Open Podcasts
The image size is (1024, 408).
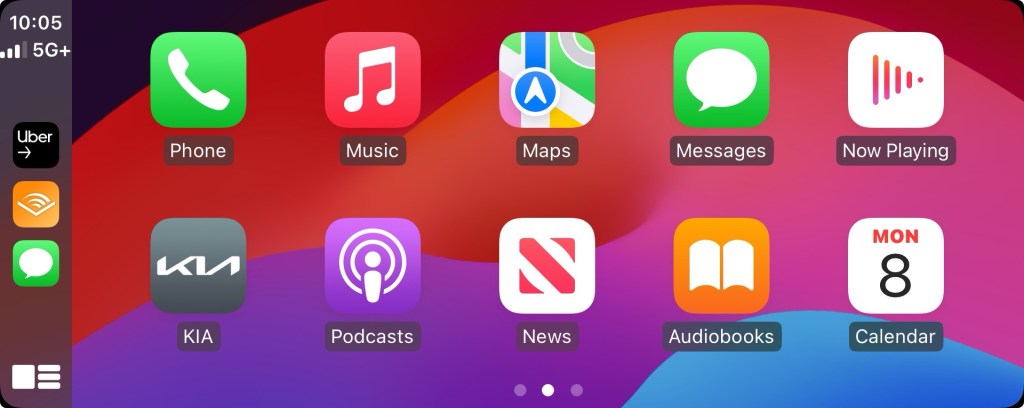coord(372,266)
